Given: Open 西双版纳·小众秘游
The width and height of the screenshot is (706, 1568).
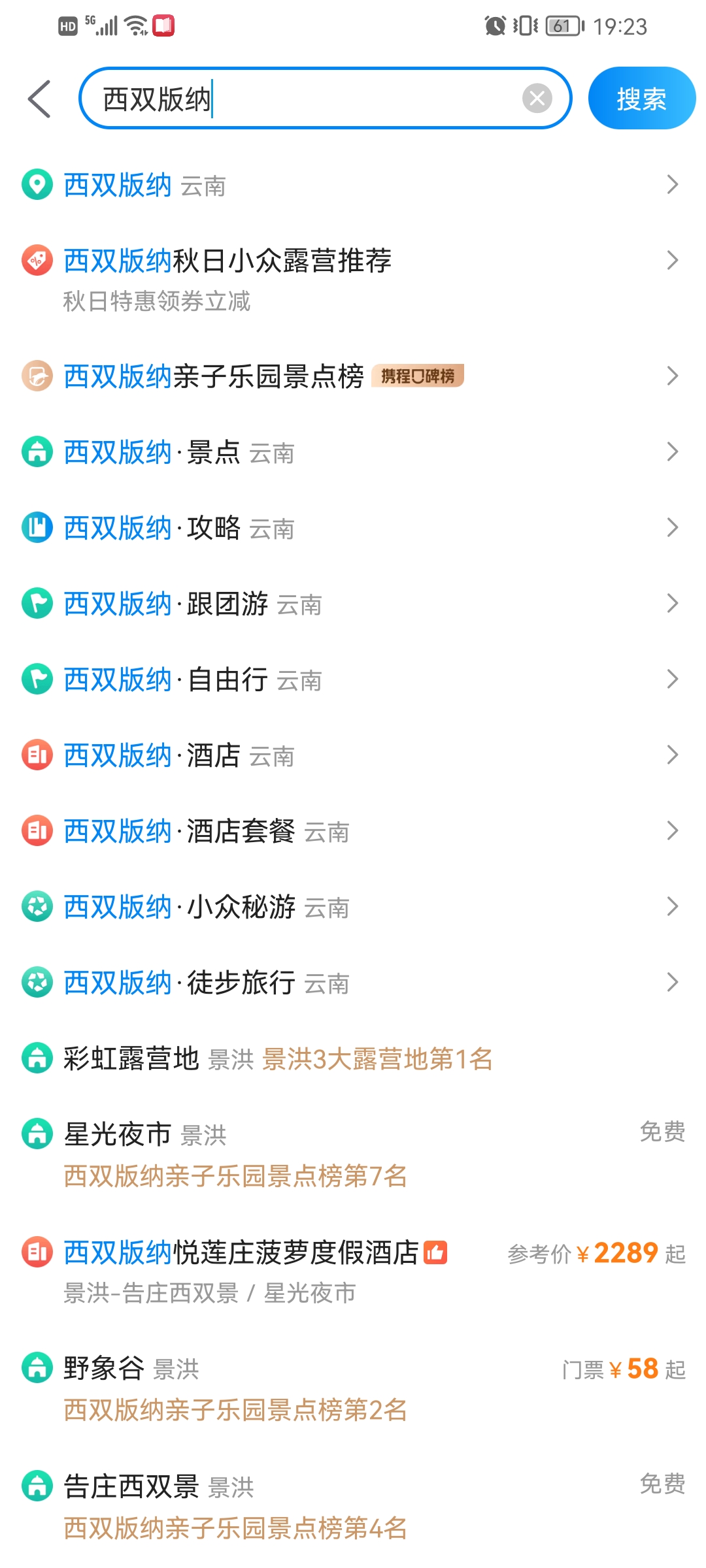Looking at the screenshot, I should point(353,906).
